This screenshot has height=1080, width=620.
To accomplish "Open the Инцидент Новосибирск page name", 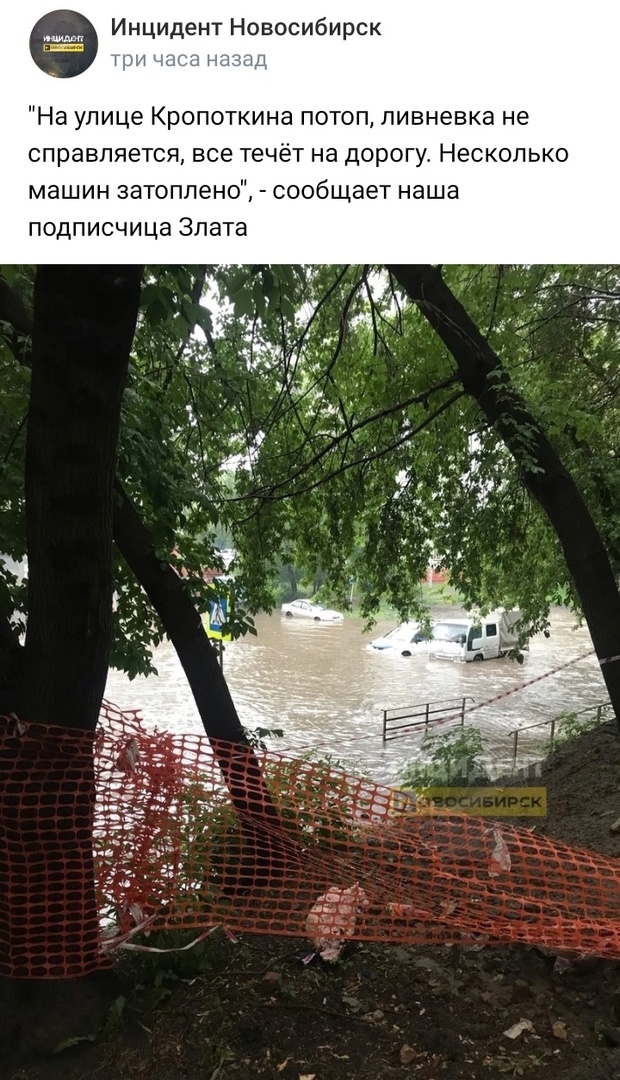I will [x=245, y=28].
